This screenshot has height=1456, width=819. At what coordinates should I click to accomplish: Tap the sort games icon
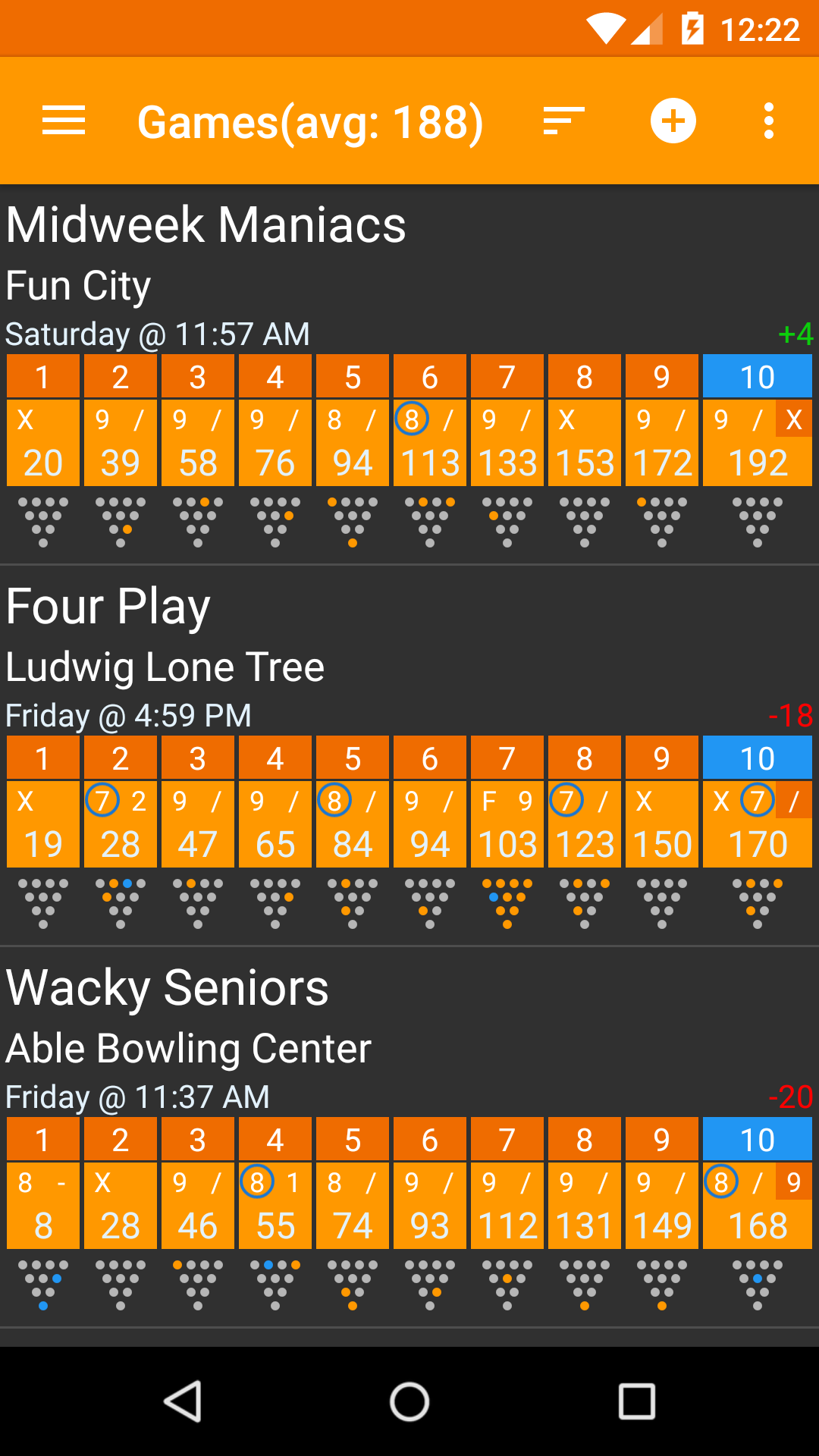point(564,121)
